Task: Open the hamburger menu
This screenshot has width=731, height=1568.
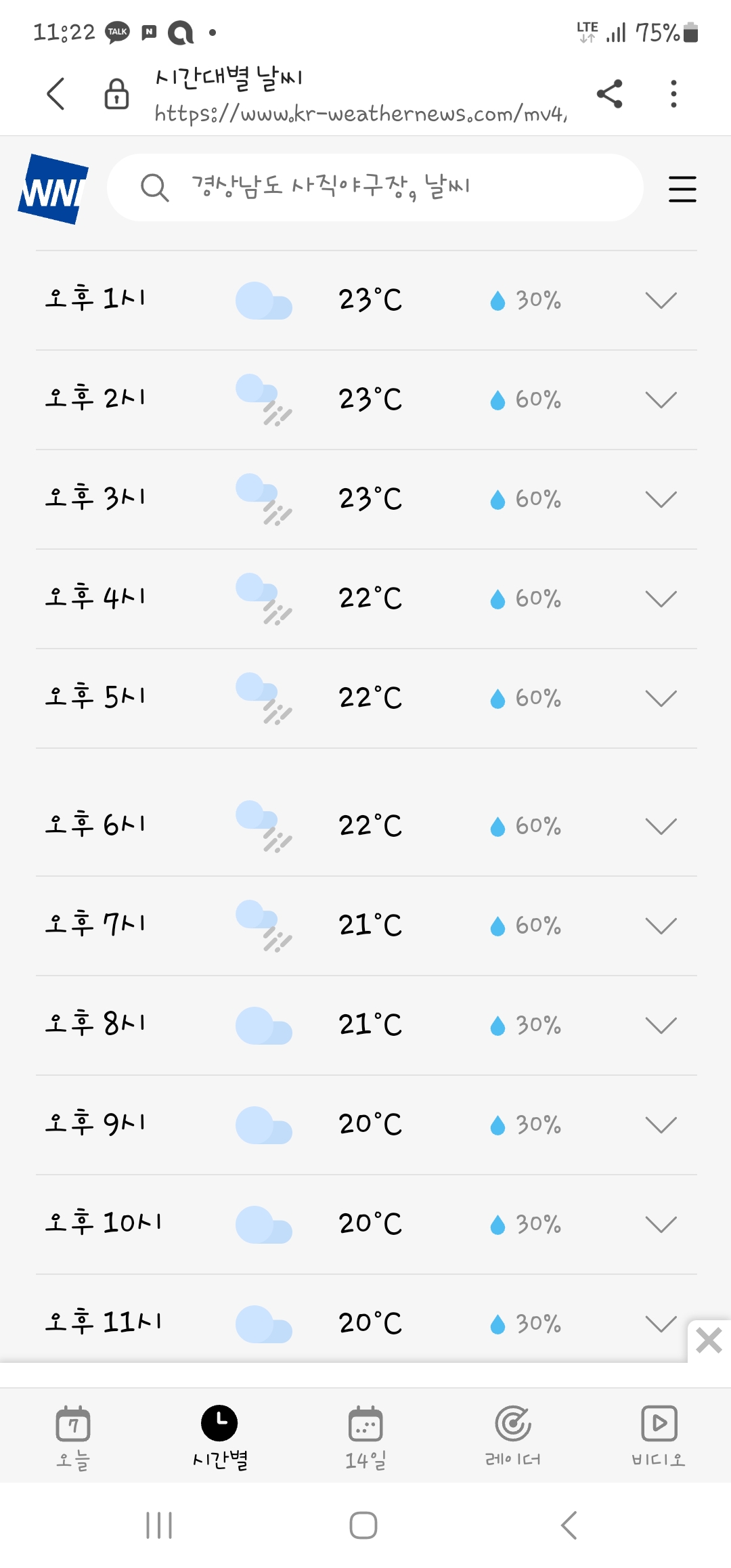Action: pyautogui.click(x=682, y=188)
